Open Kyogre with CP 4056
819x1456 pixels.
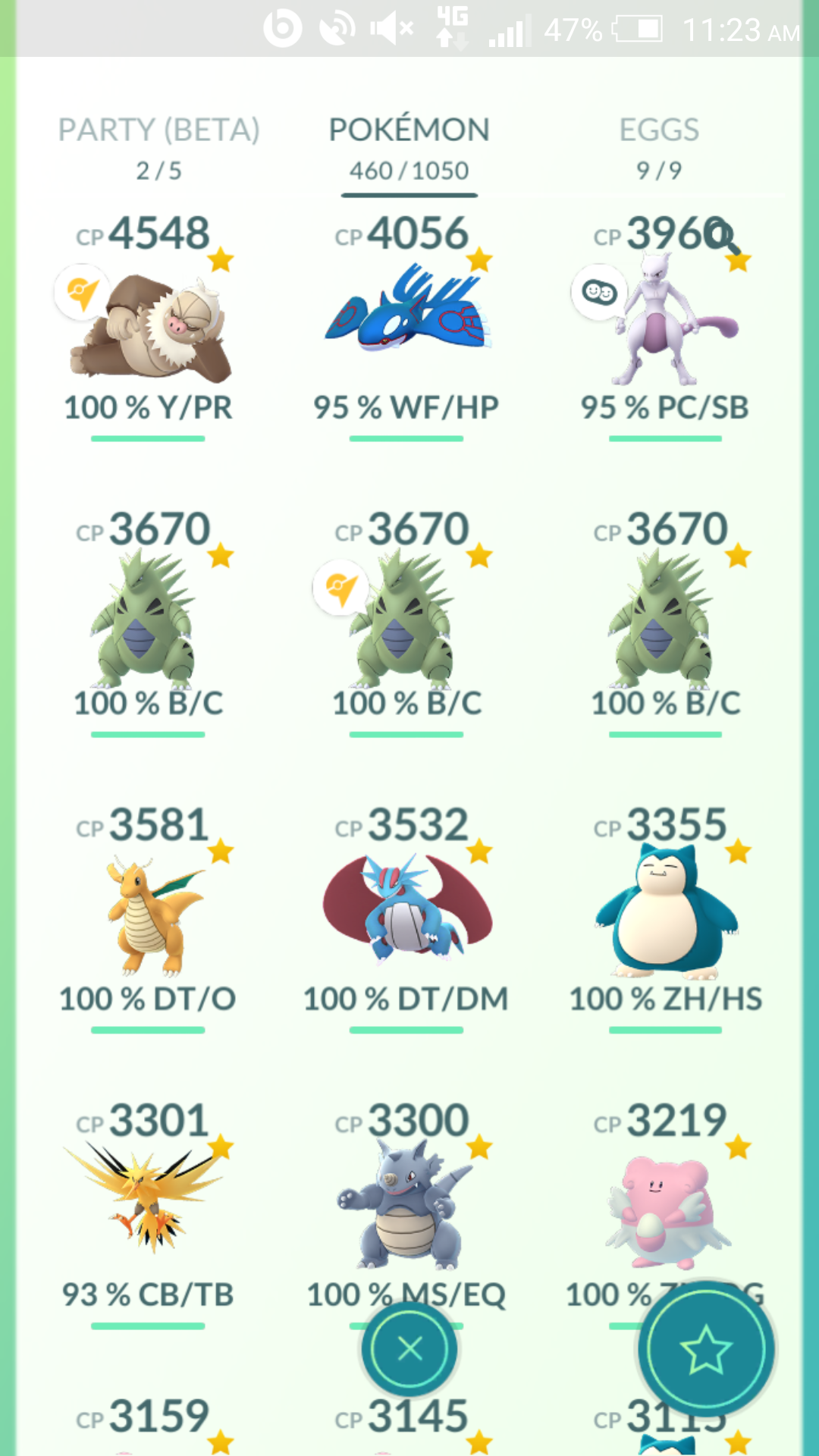407,328
